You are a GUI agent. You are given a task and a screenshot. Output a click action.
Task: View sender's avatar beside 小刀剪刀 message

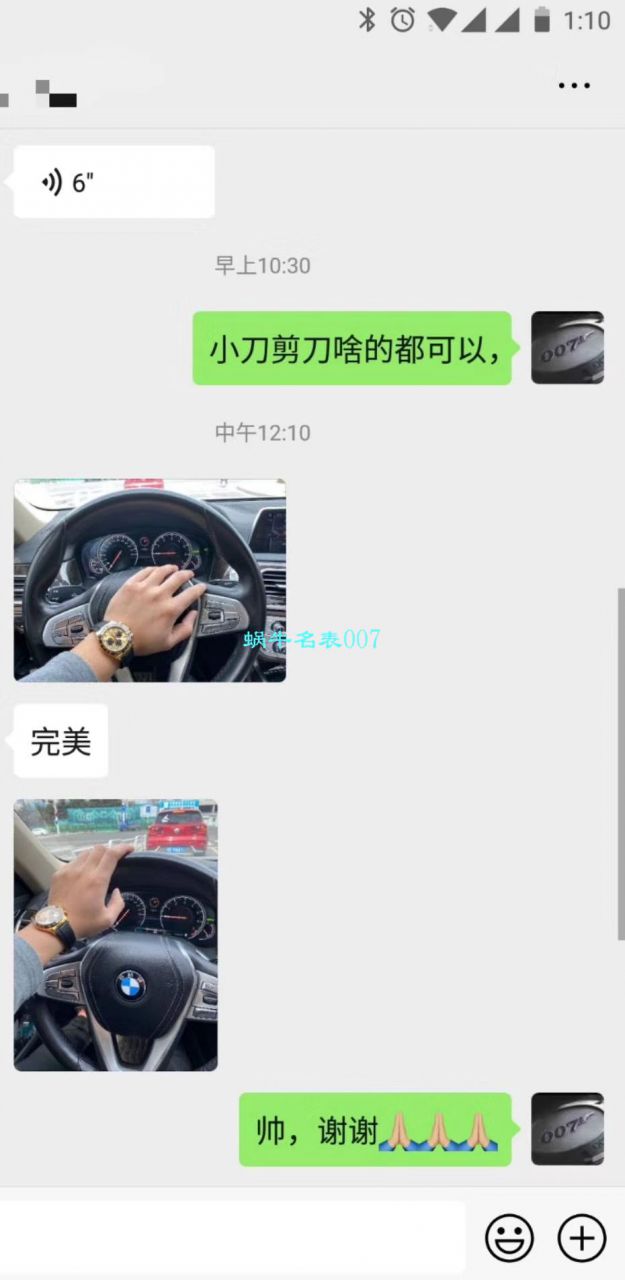(567, 348)
